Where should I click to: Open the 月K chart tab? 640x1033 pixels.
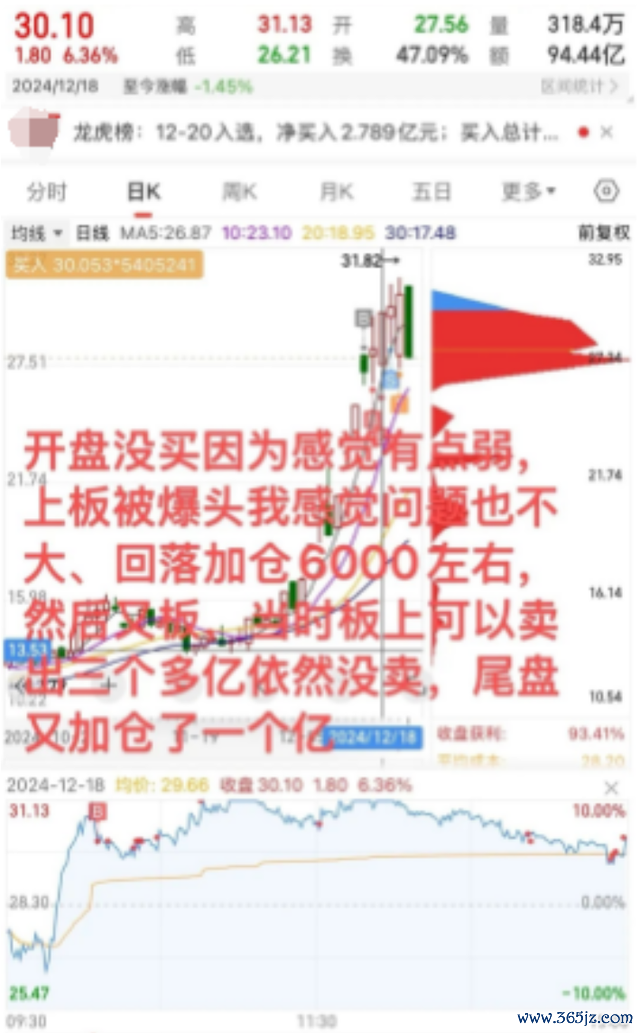coord(336,192)
